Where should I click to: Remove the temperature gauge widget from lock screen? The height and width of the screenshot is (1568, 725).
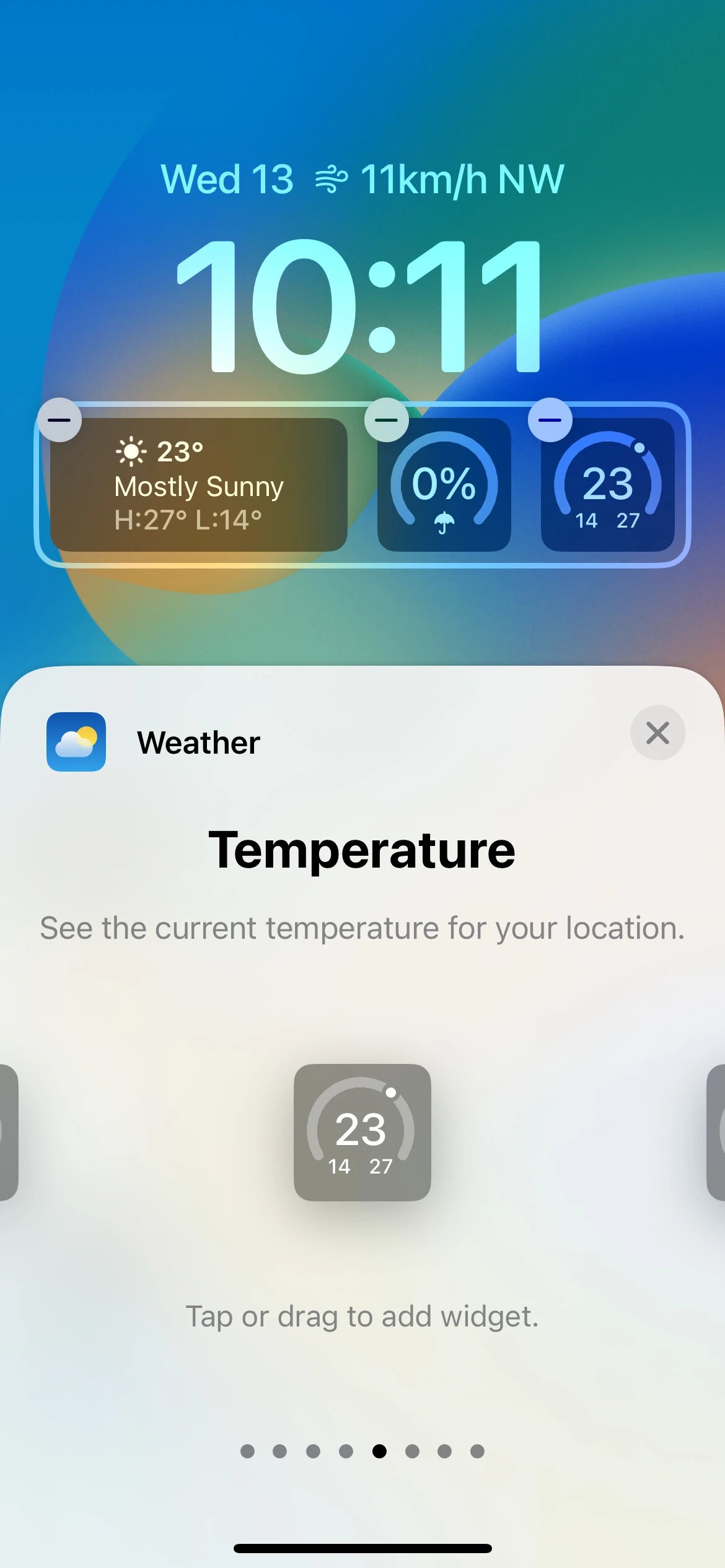click(550, 420)
